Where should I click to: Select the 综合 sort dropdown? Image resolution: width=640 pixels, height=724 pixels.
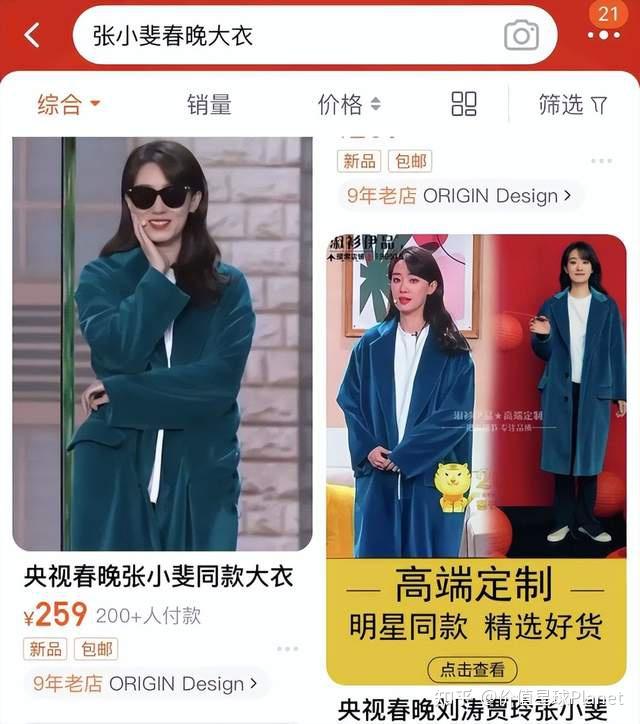coord(69,104)
